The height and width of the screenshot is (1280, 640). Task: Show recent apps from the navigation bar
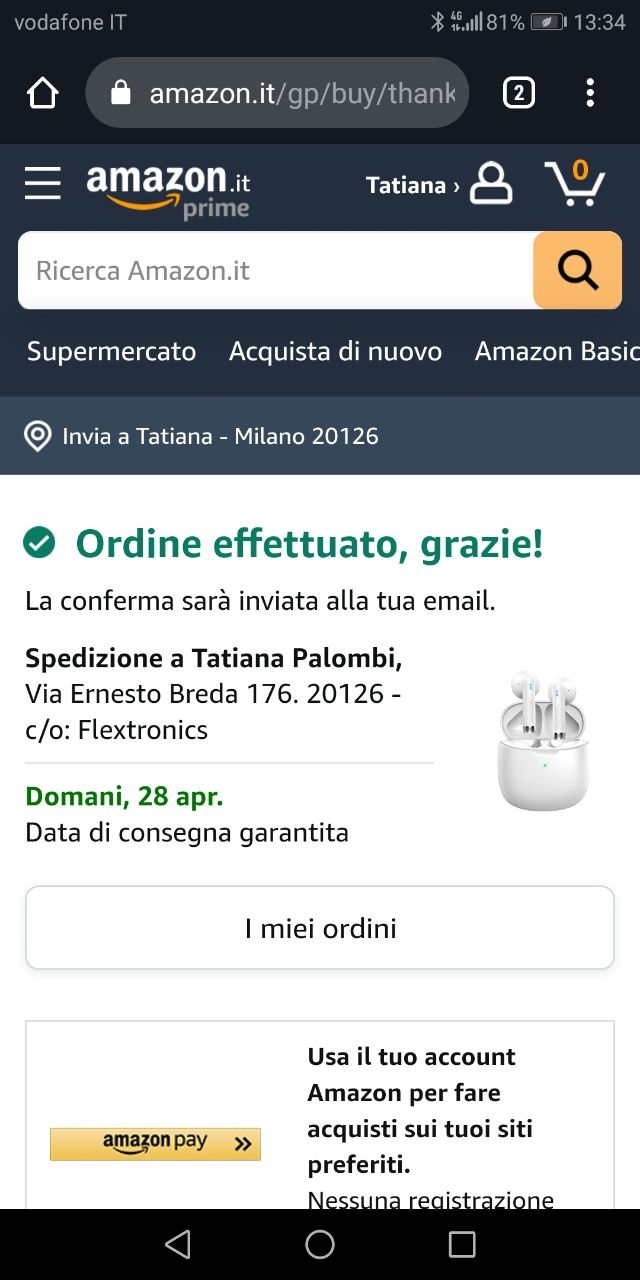coord(462,1244)
